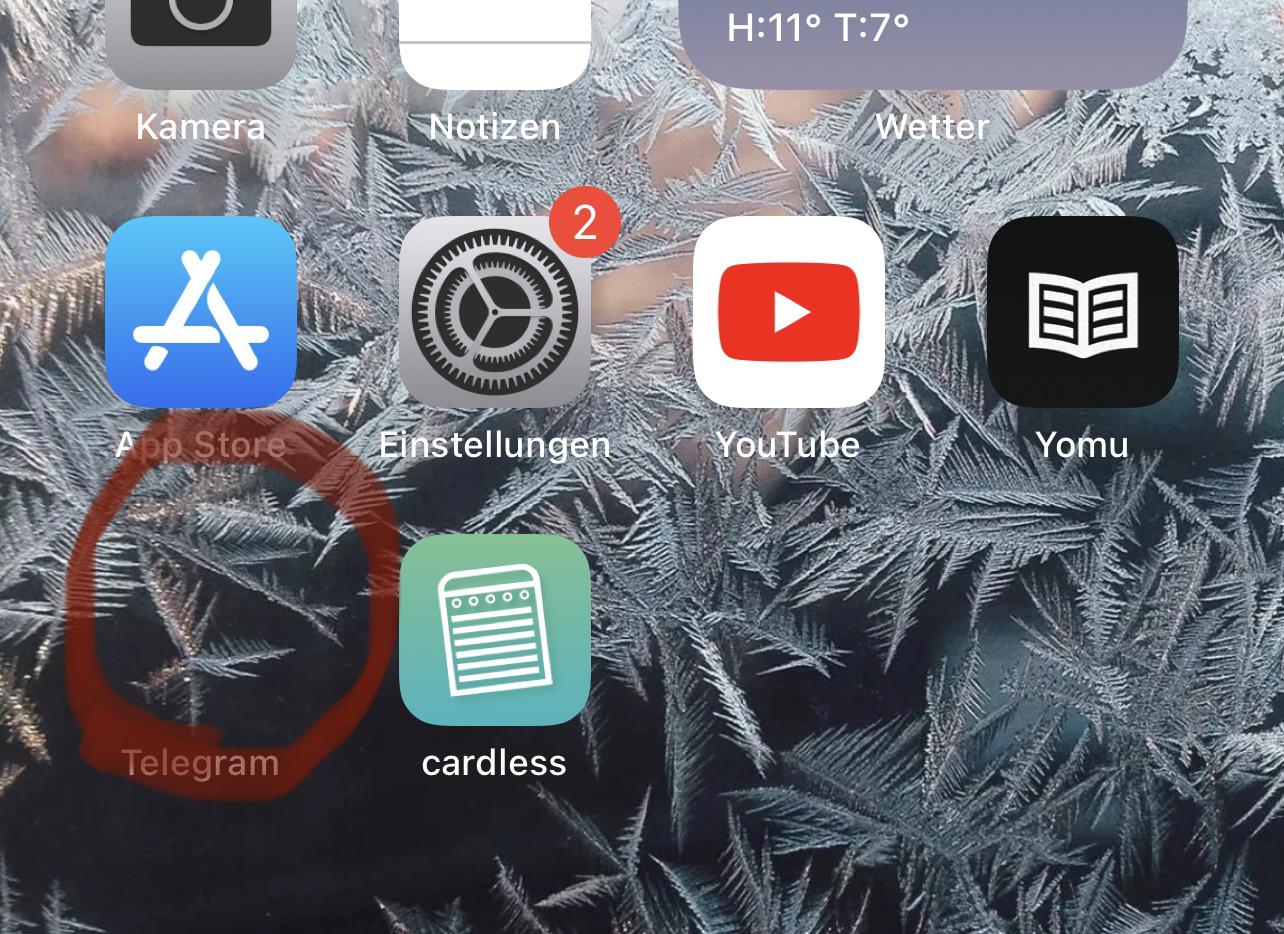Open the Yomu reader app
The height and width of the screenshot is (934, 1284).
click(x=1082, y=312)
